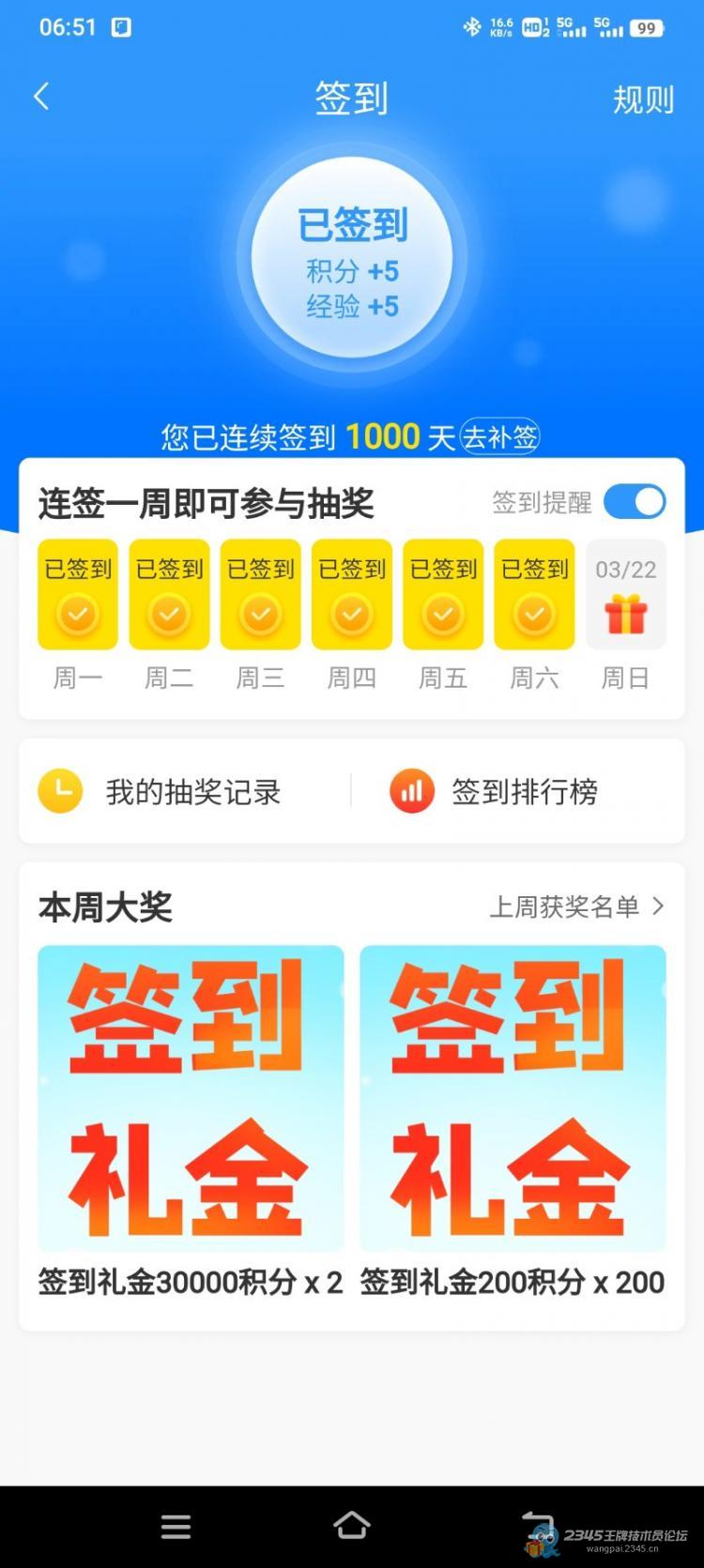Screen dimensions: 704x1568
Task: Open 我的抽奖记录
Action: click(x=160, y=792)
